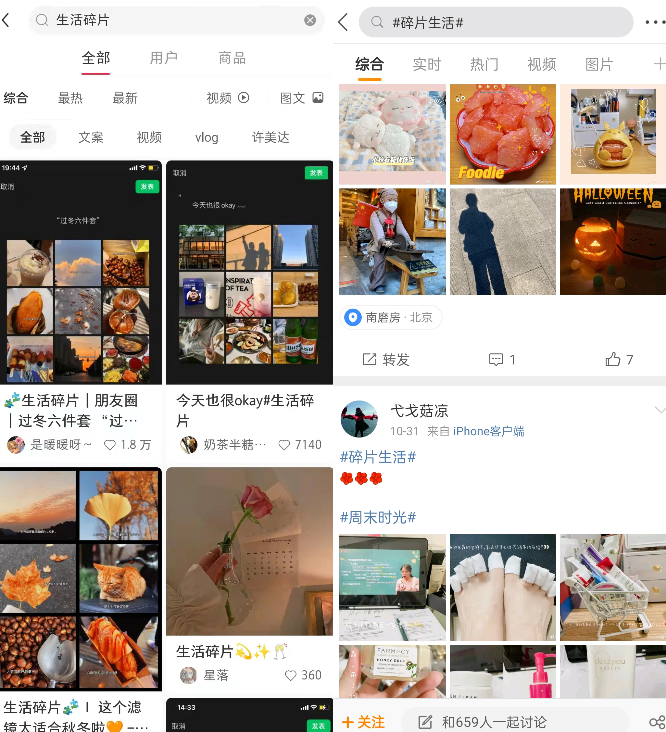Image resolution: width=666 pixels, height=732 pixels.
Task: Filter results to 图文 only
Action: (x=301, y=98)
